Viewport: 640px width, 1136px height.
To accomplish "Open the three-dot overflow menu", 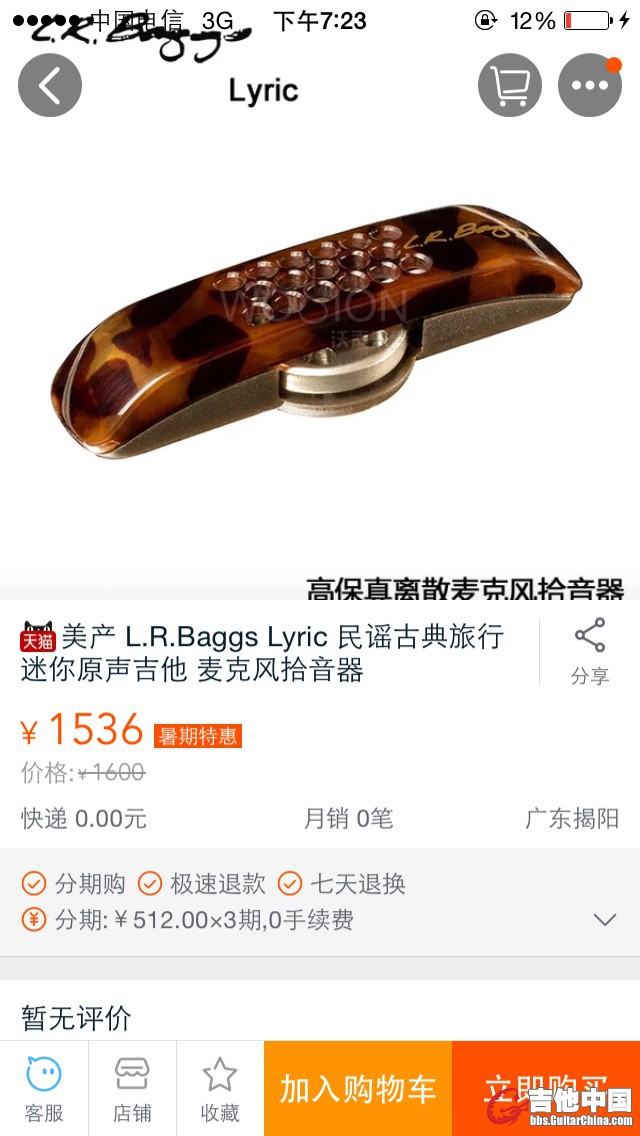I will click(x=590, y=86).
